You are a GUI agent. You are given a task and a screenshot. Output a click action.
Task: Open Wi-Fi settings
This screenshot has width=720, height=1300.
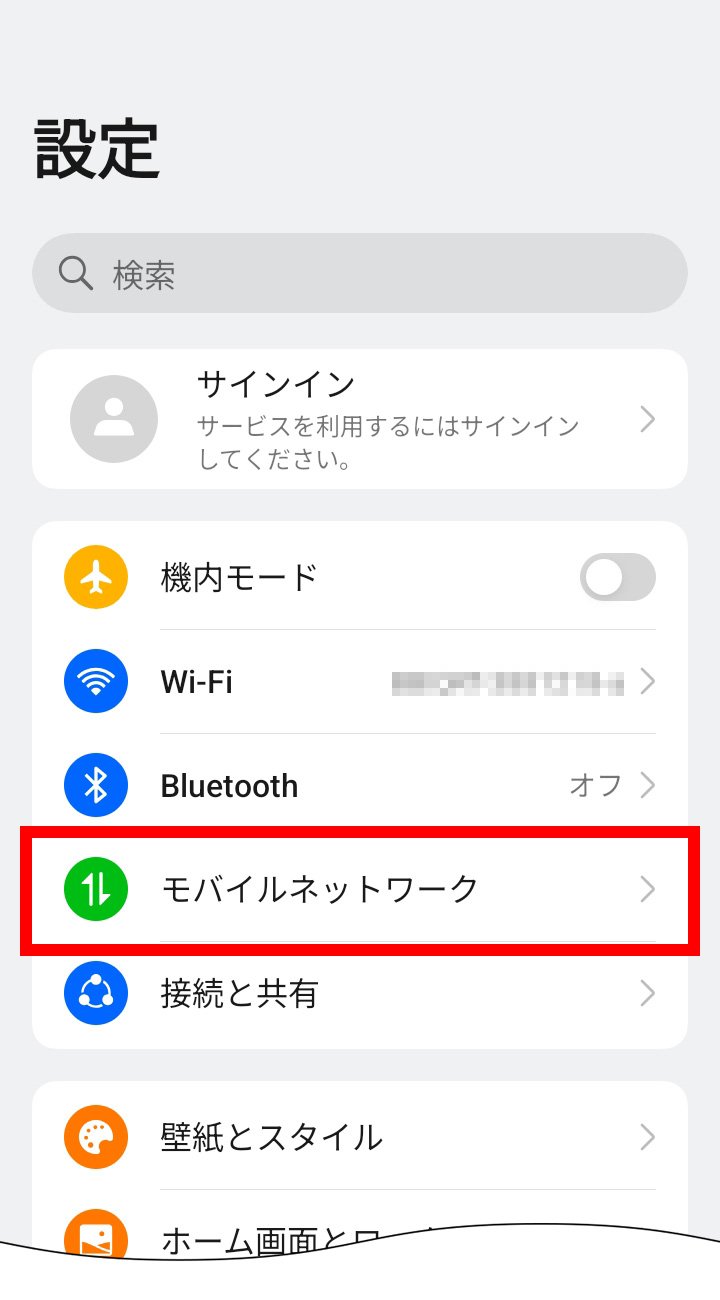[x=360, y=682]
